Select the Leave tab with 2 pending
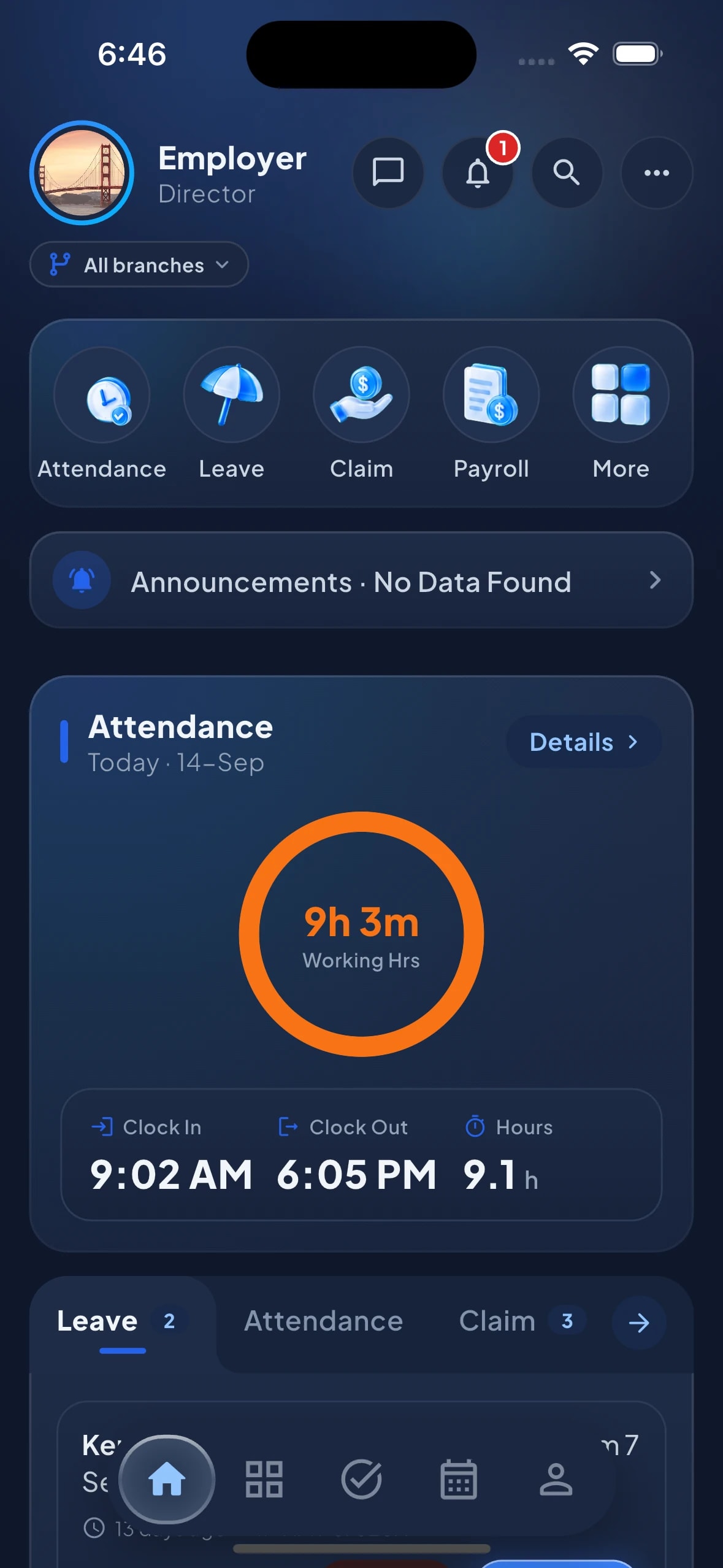Viewport: 723px width, 1568px height. pos(122,1322)
